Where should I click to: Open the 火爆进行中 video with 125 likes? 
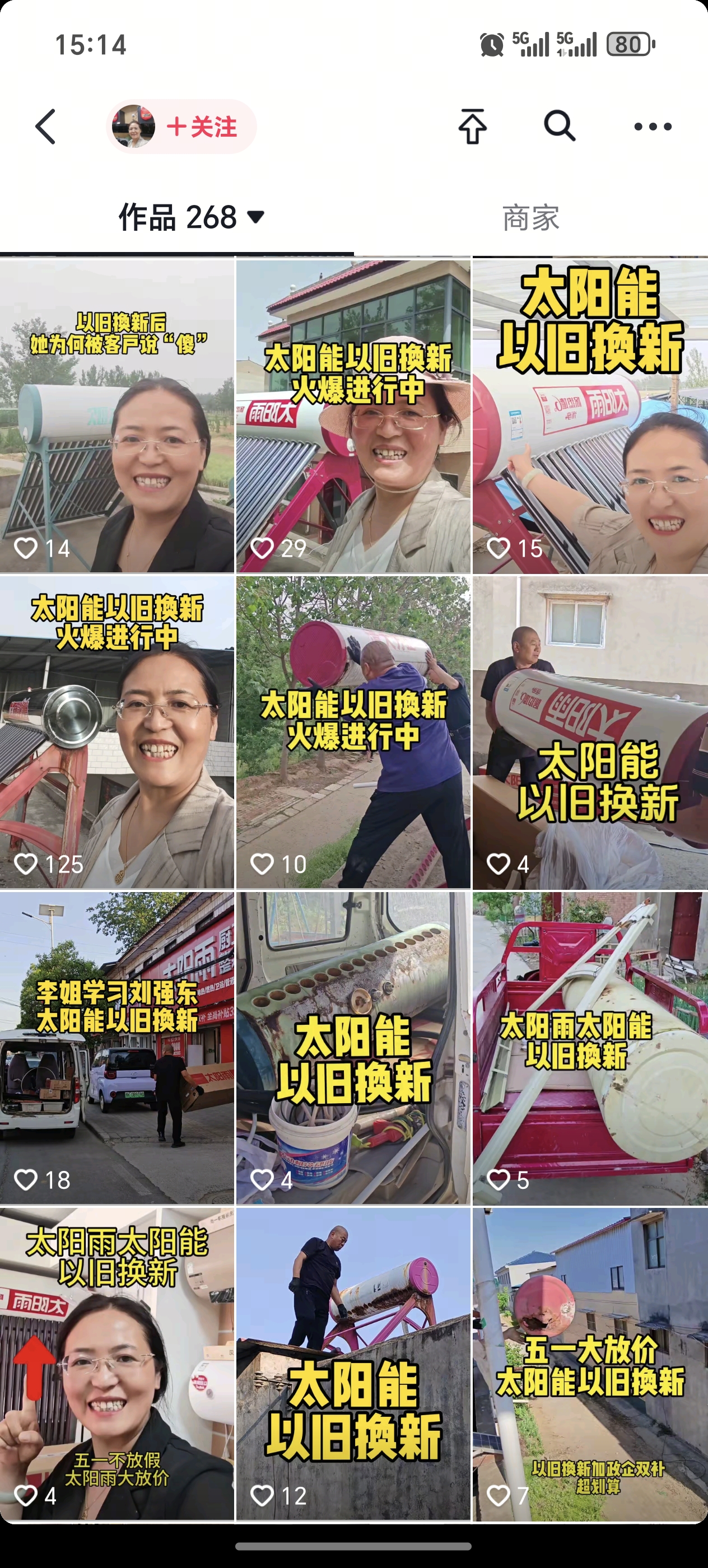click(117, 732)
